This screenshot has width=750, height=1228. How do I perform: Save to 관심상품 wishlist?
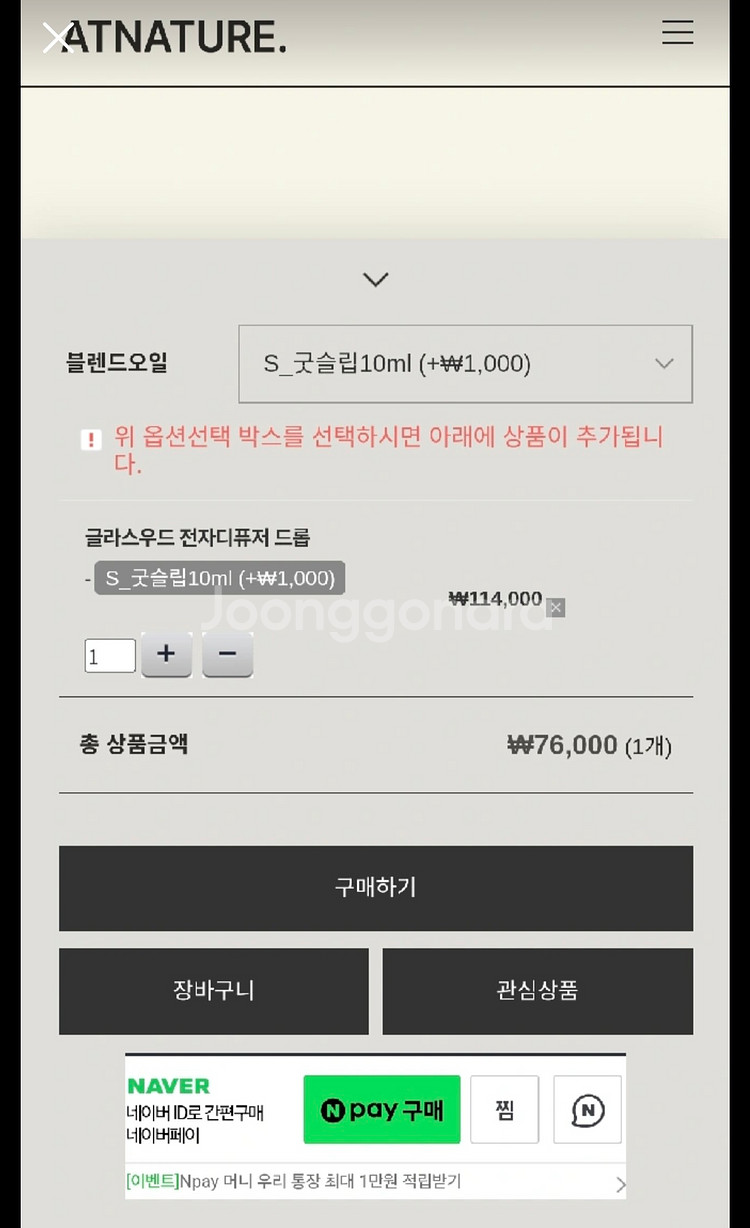tap(537, 991)
